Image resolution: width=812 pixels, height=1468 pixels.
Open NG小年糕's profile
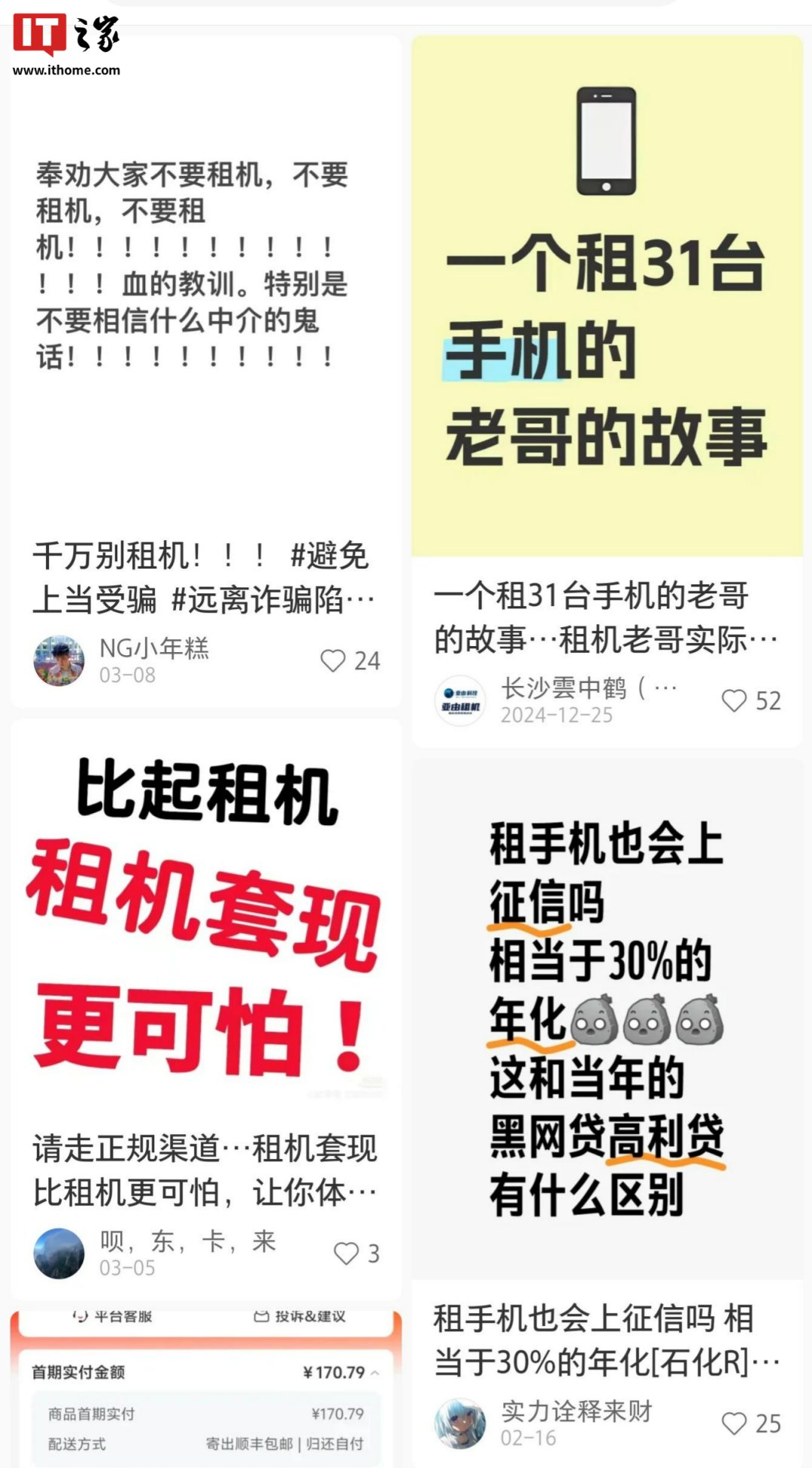pyautogui.click(x=59, y=660)
